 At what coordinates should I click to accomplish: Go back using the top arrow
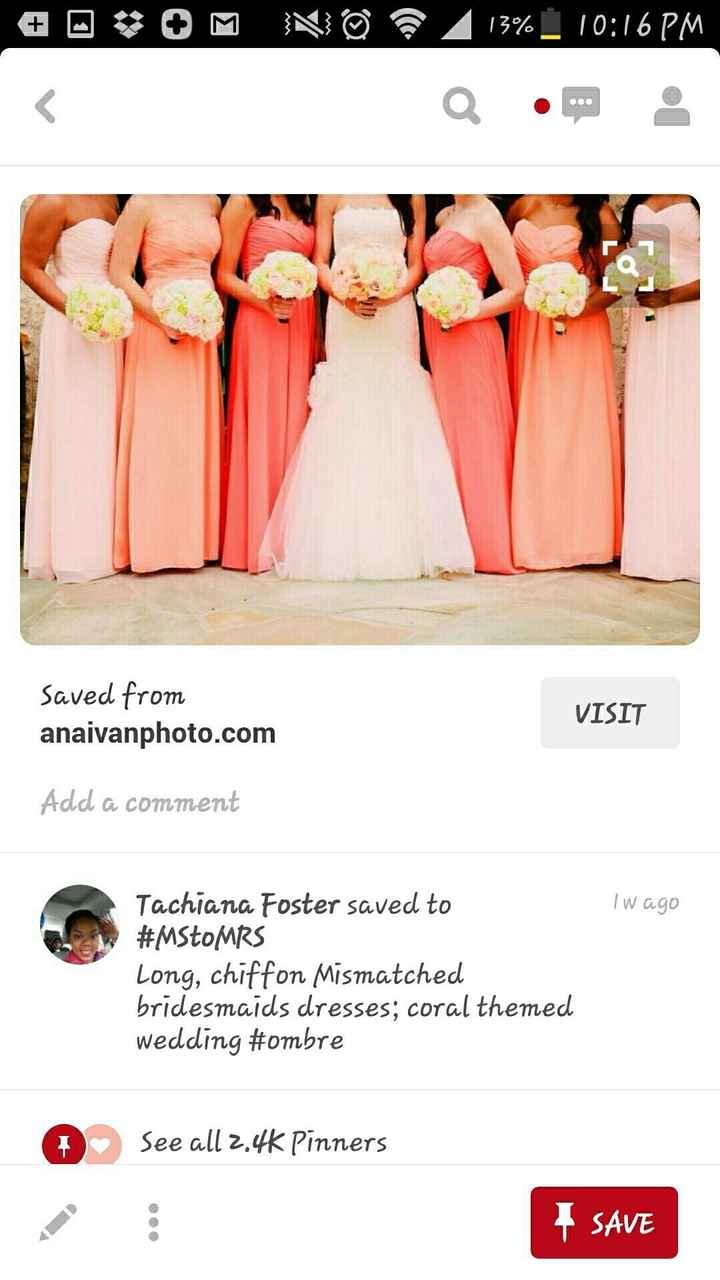click(x=46, y=106)
